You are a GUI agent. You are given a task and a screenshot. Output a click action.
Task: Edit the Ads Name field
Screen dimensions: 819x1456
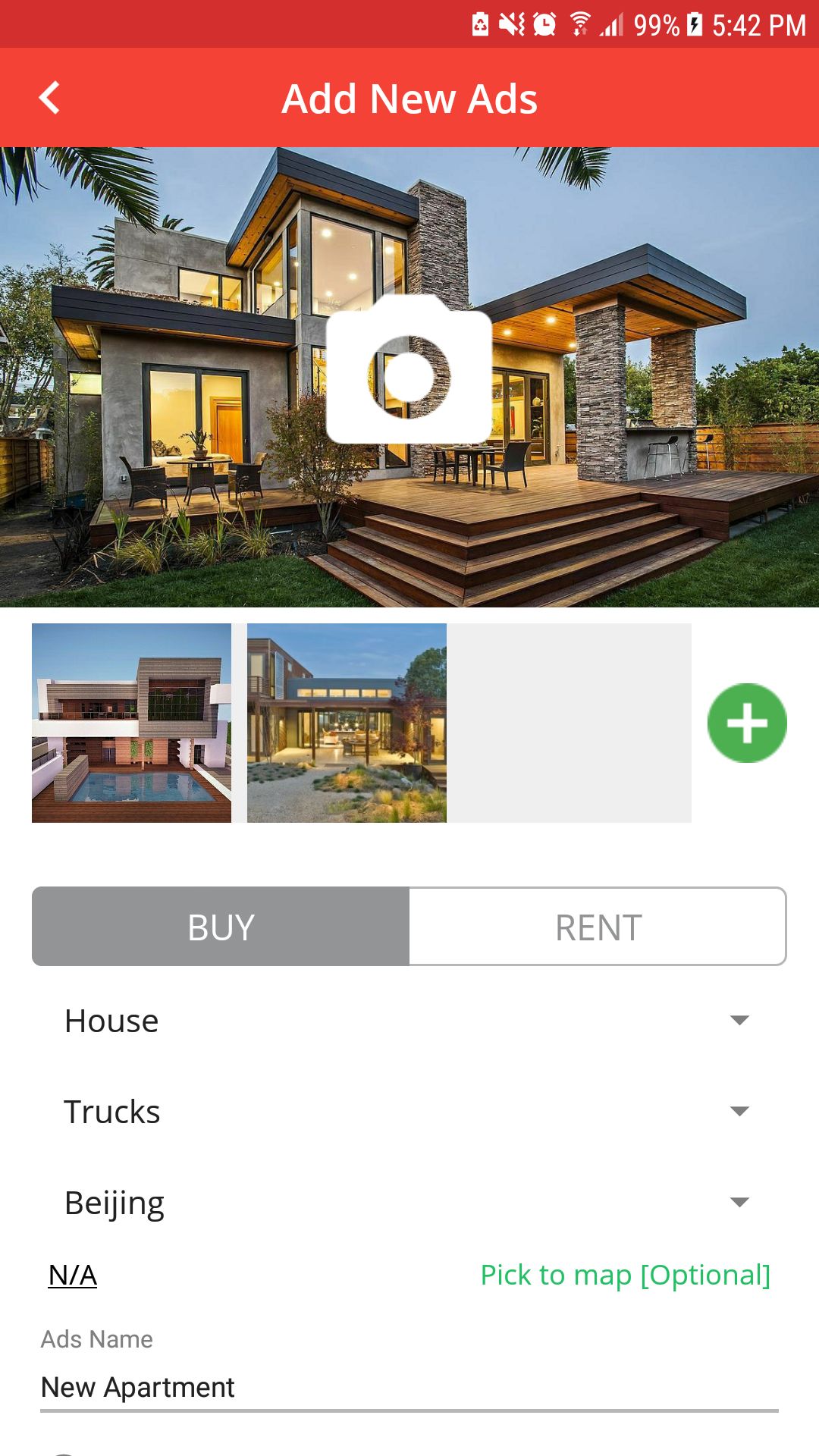pyautogui.click(x=409, y=1387)
